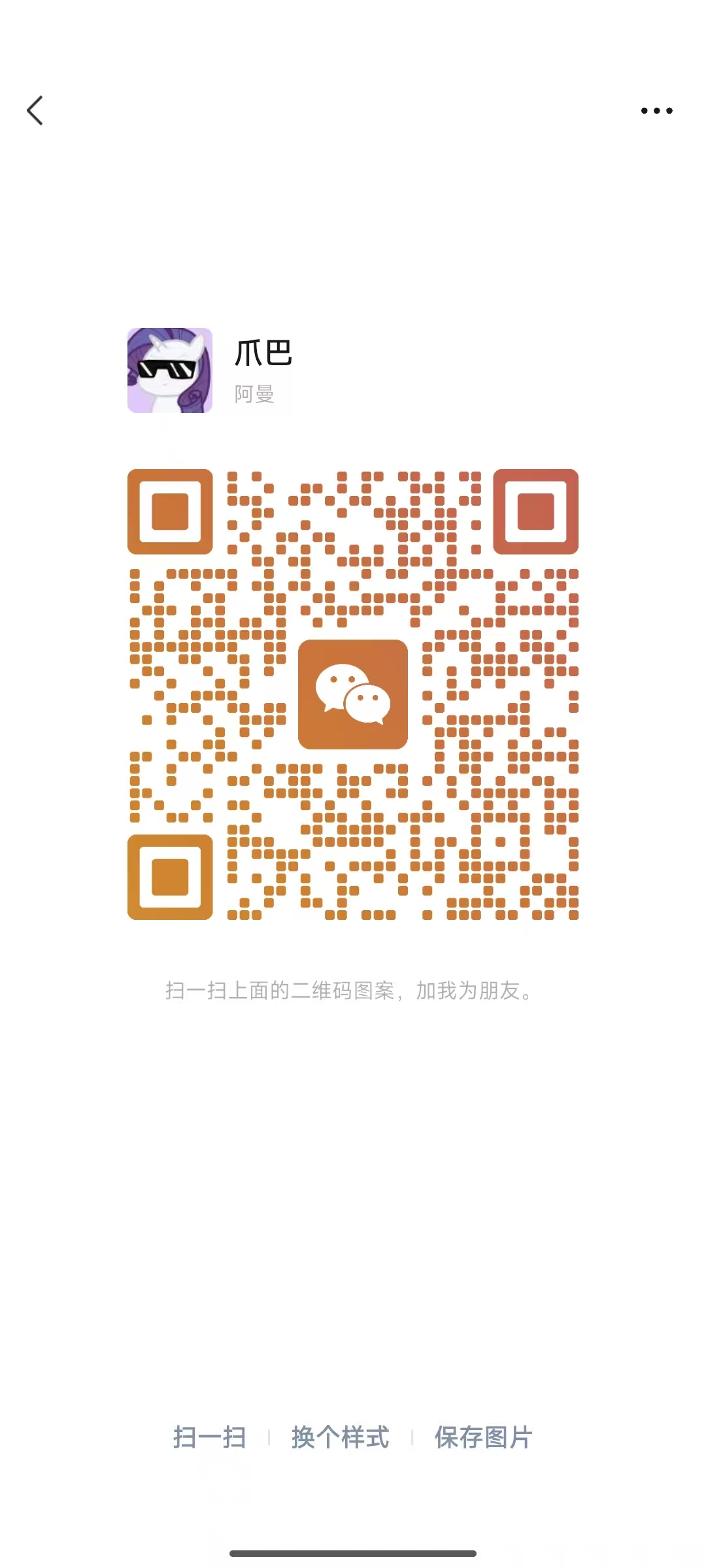Tap the bottom-left QR position marker
The image size is (706, 1568).
pyautogui.click(x=169, y=879)
